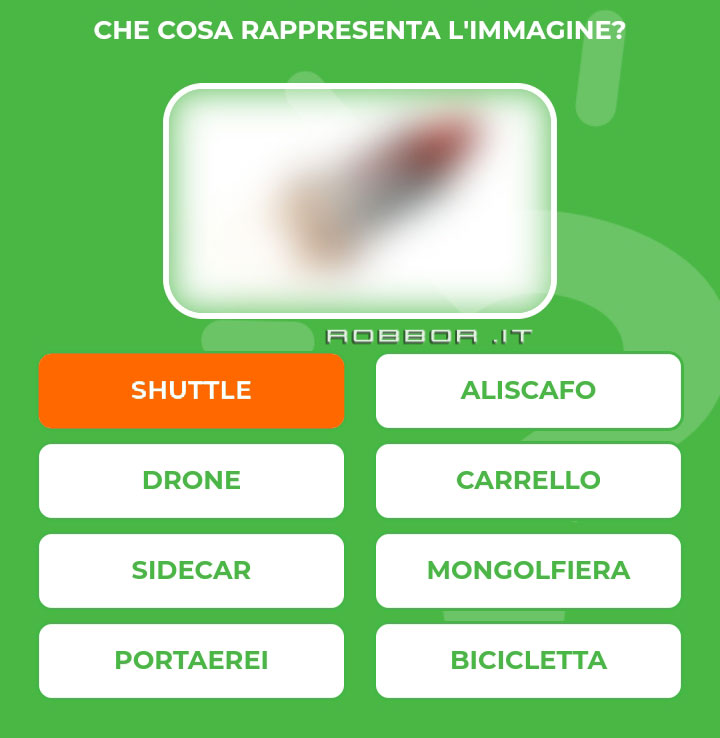The width and height of the screenshot is (720, 738).
Task: Pick BICICLETTA as the answer
Action: [528, 660]
